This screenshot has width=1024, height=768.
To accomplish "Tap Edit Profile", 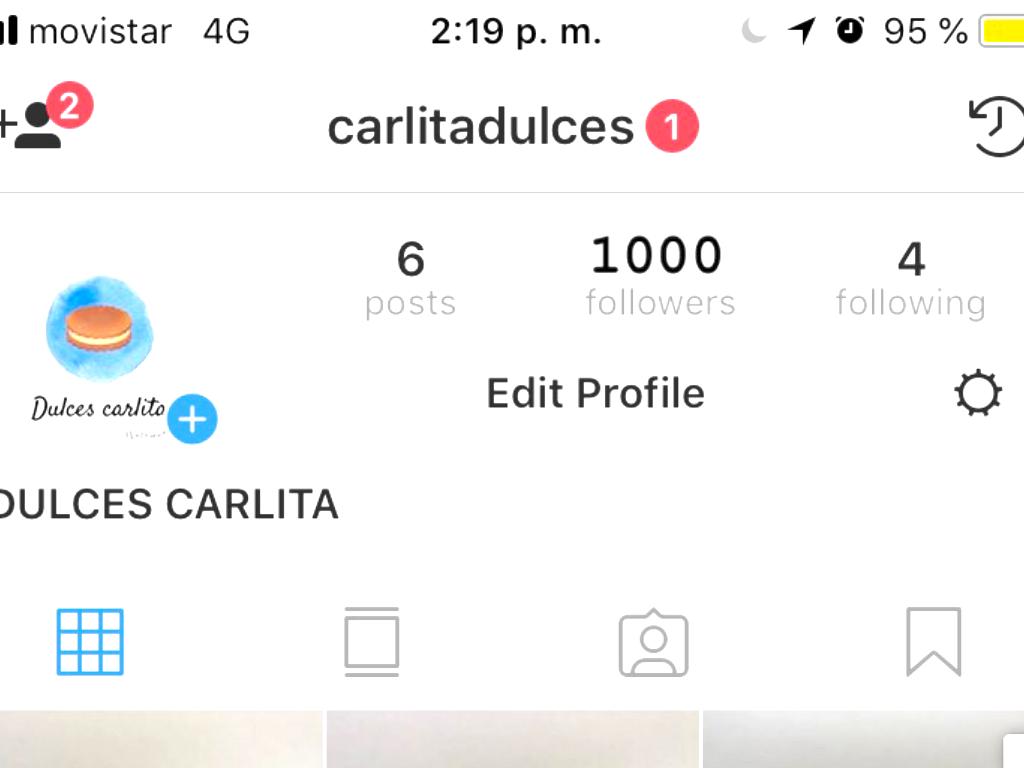I will [595, 393].
